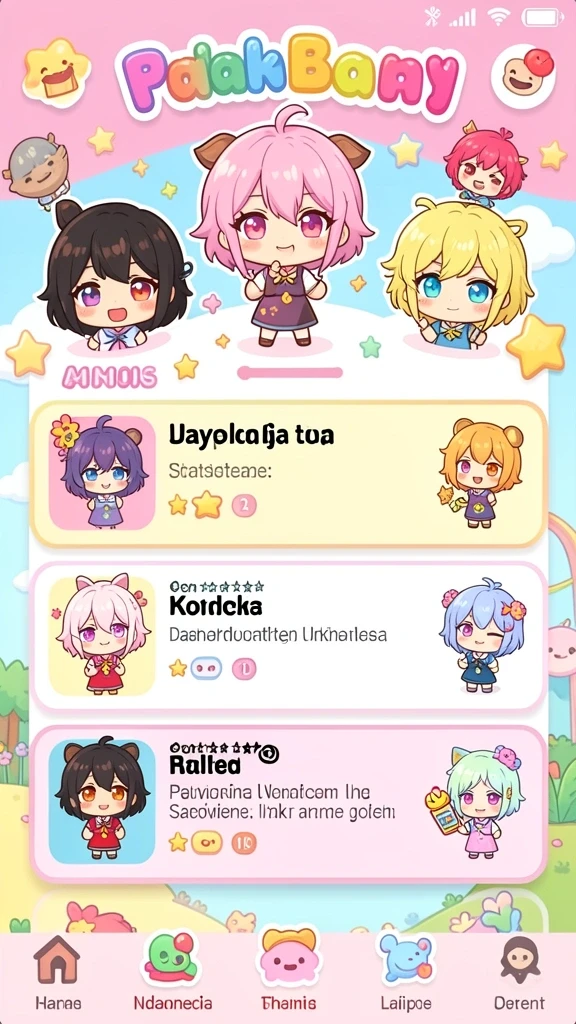
Task: View the Raltea character card
Action: pos(288,803)
